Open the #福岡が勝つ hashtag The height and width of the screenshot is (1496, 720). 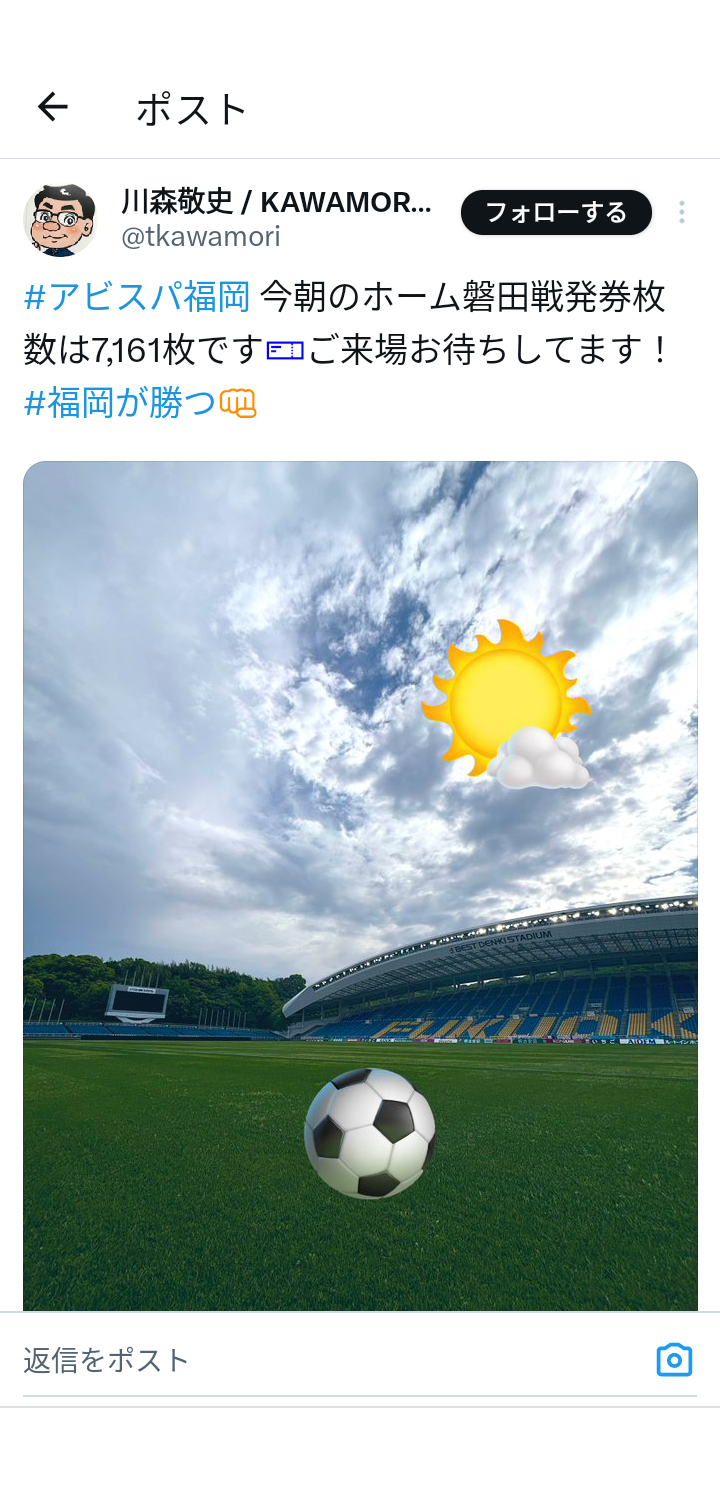coord(119,403)
